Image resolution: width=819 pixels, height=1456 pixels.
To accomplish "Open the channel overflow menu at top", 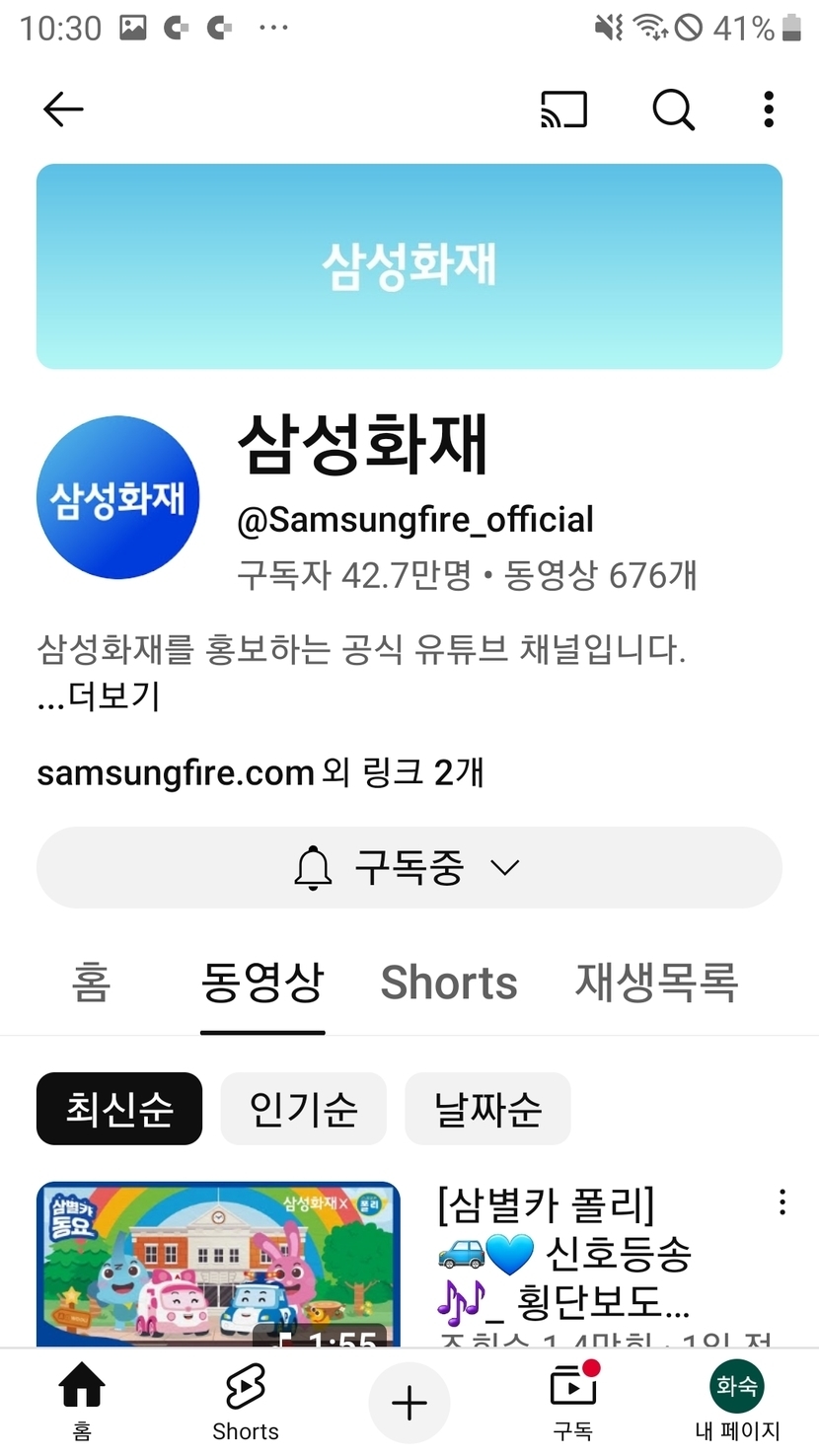I will (x=769, y=109).
